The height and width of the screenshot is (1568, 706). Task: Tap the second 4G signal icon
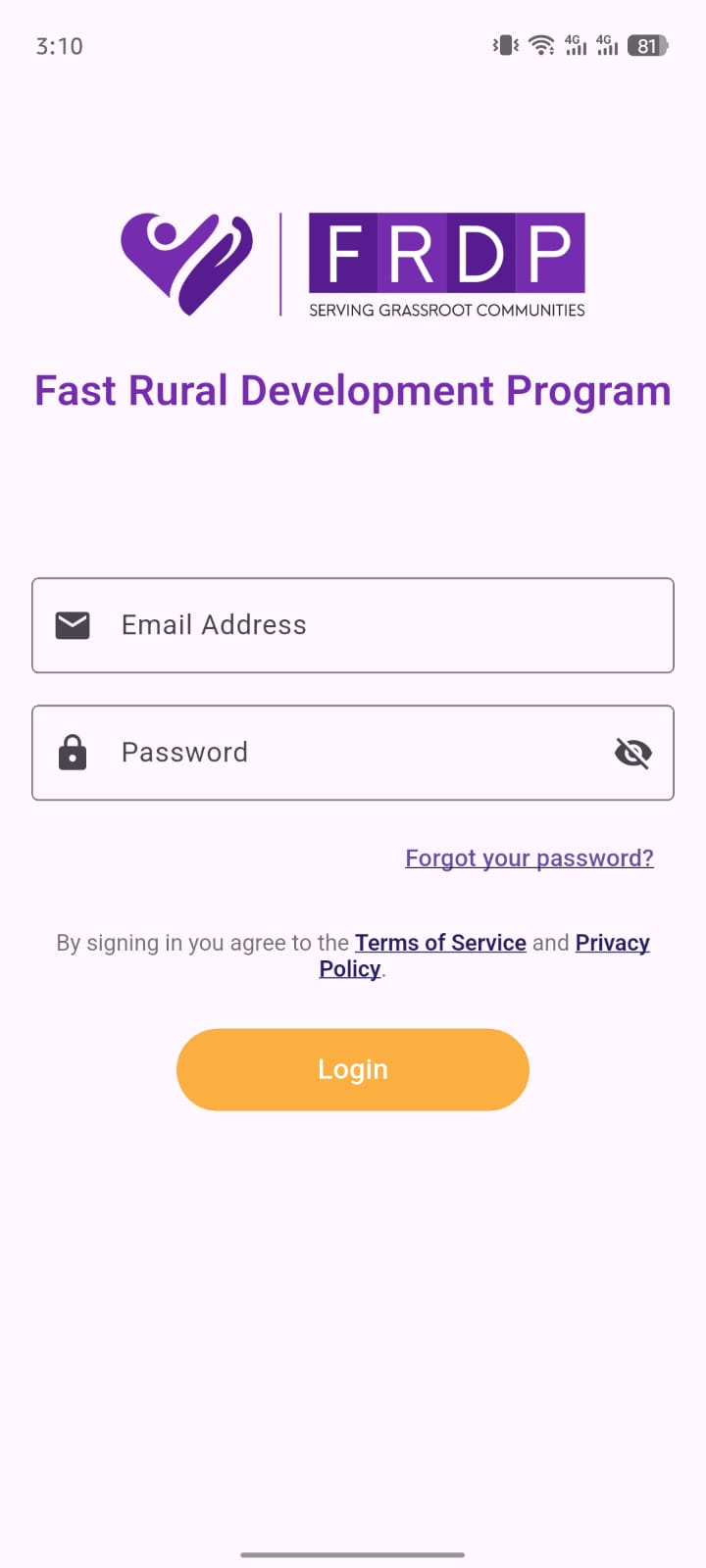tap(609, 45)
